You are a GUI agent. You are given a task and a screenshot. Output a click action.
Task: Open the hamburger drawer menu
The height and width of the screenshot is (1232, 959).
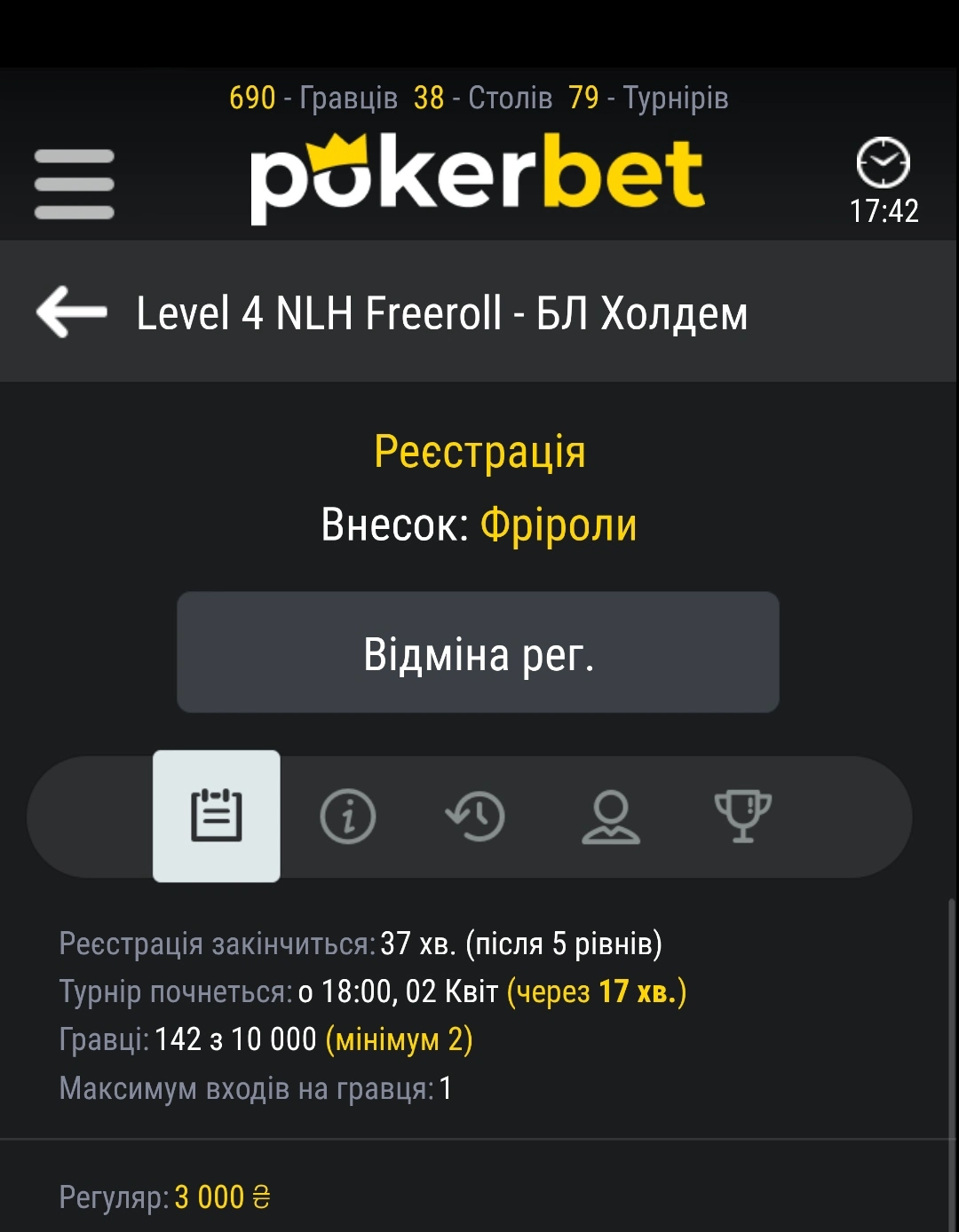click(75, 184)
